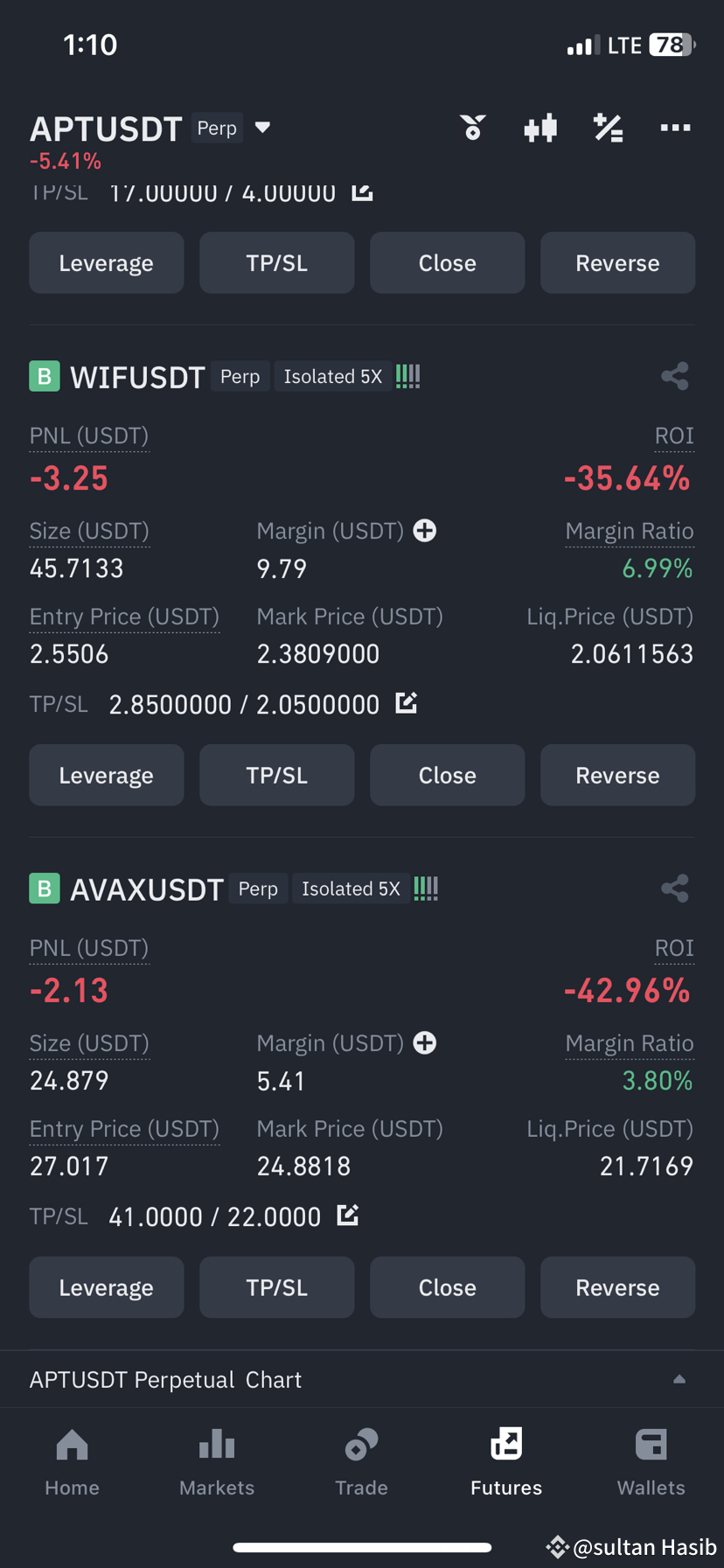This screenshot has height=1568, width=724.
Task: Tap the ROI label on WIFUSDT position
Action: [673, 435]
